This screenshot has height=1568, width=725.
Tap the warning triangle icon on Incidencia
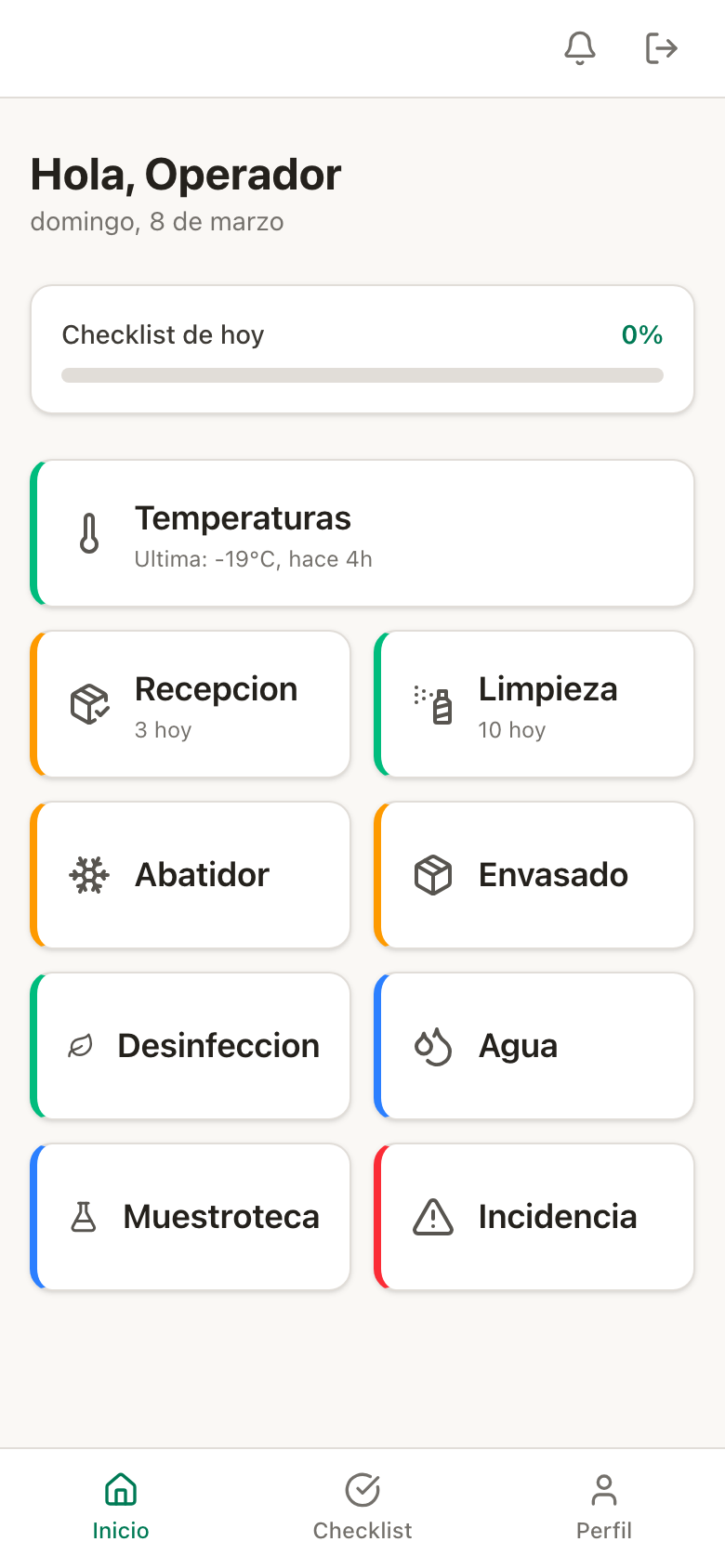click(430, 1216)
